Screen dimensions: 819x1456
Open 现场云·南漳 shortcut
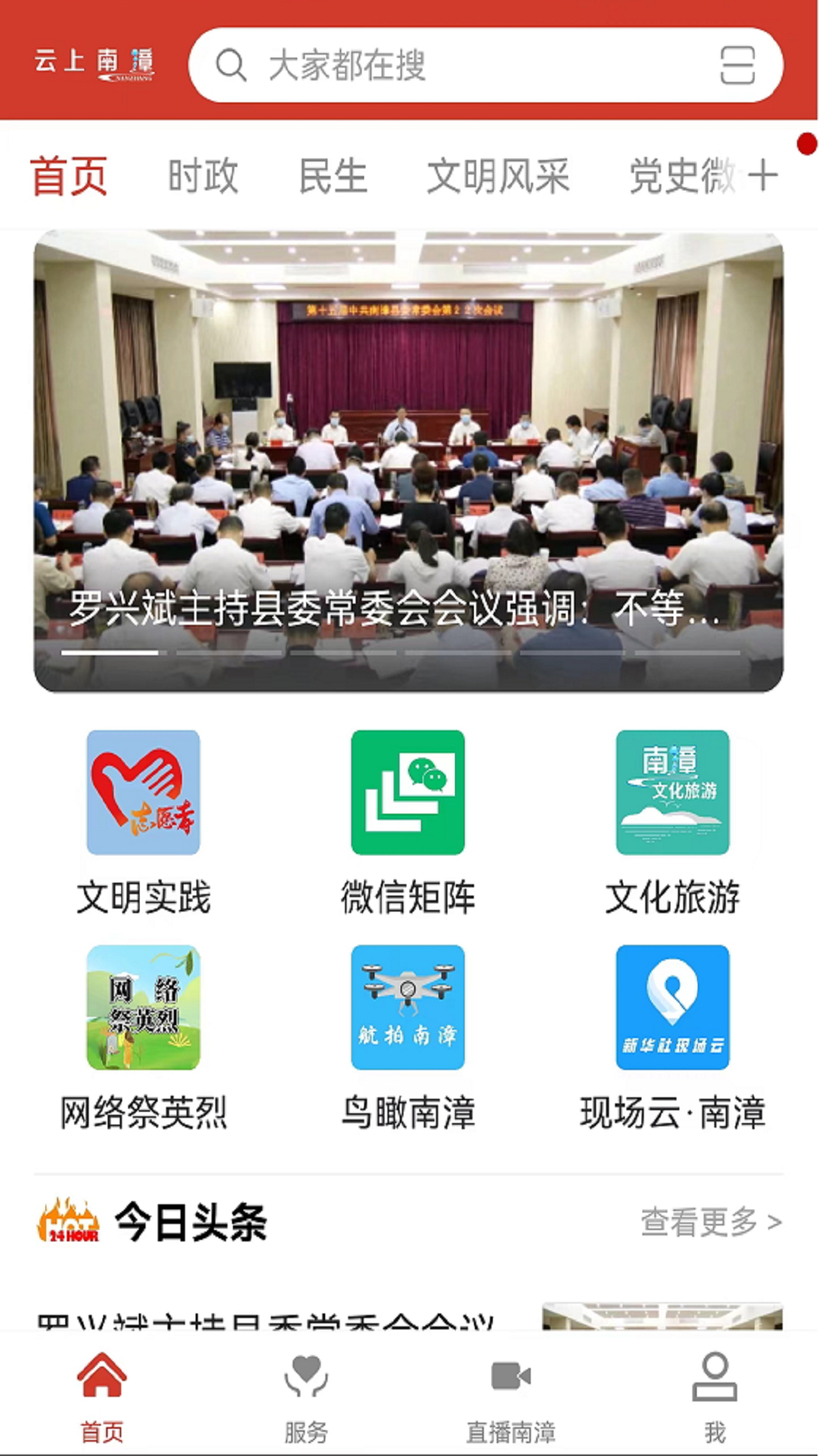672,1037
